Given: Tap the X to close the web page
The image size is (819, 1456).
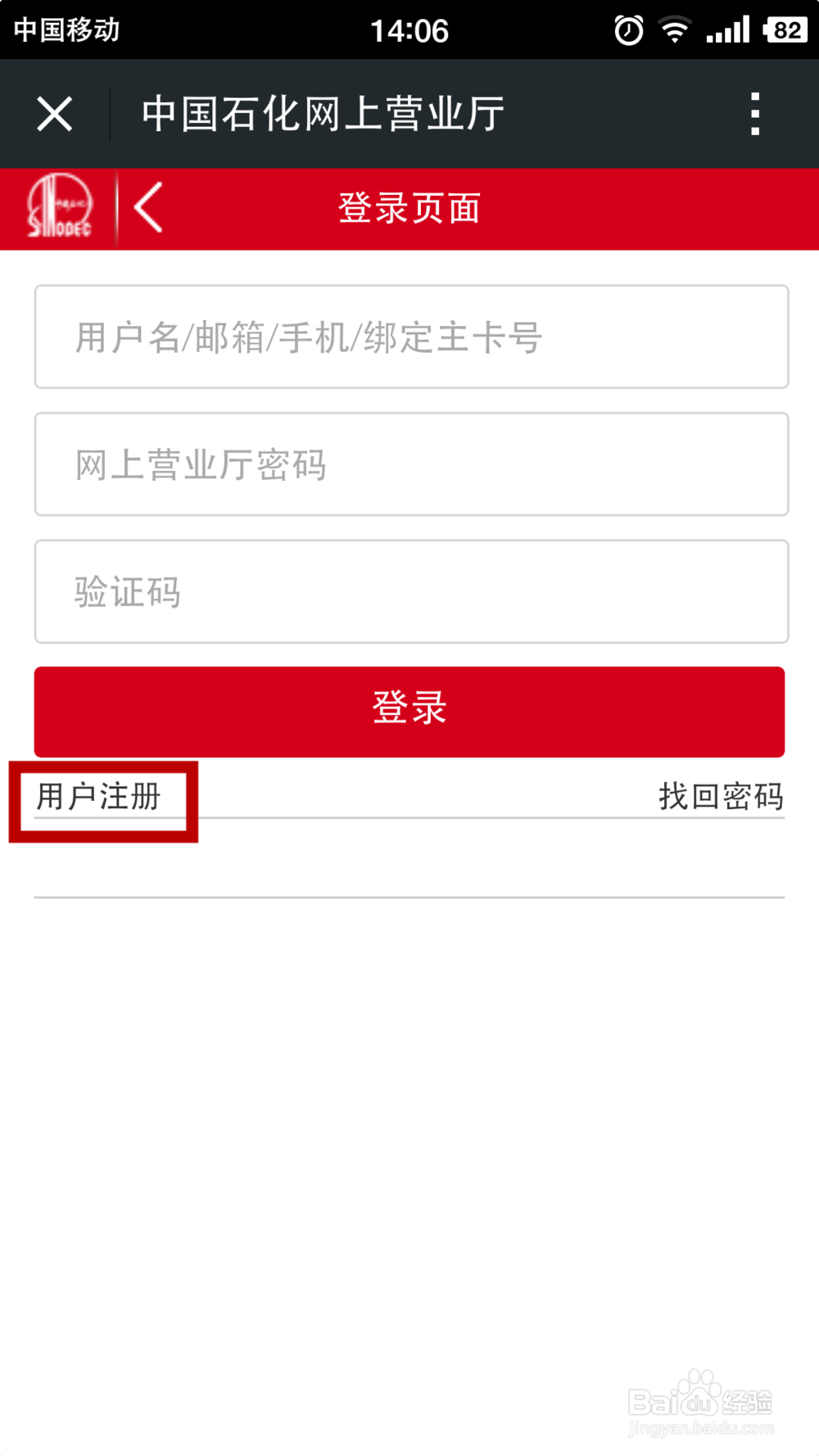Looking at the screenshot, I should 54,113.
